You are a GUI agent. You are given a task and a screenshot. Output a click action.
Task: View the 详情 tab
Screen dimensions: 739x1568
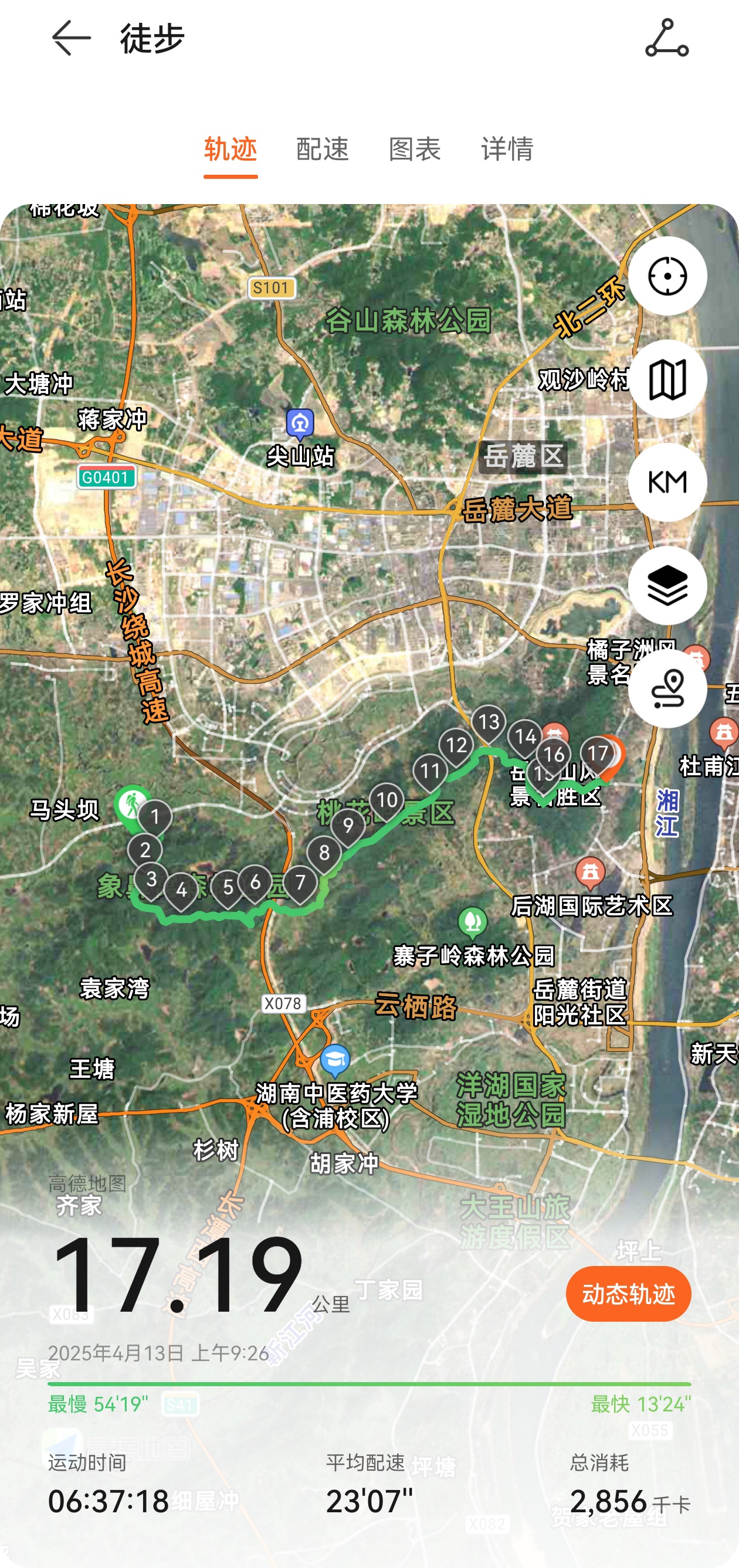[508, 149]
